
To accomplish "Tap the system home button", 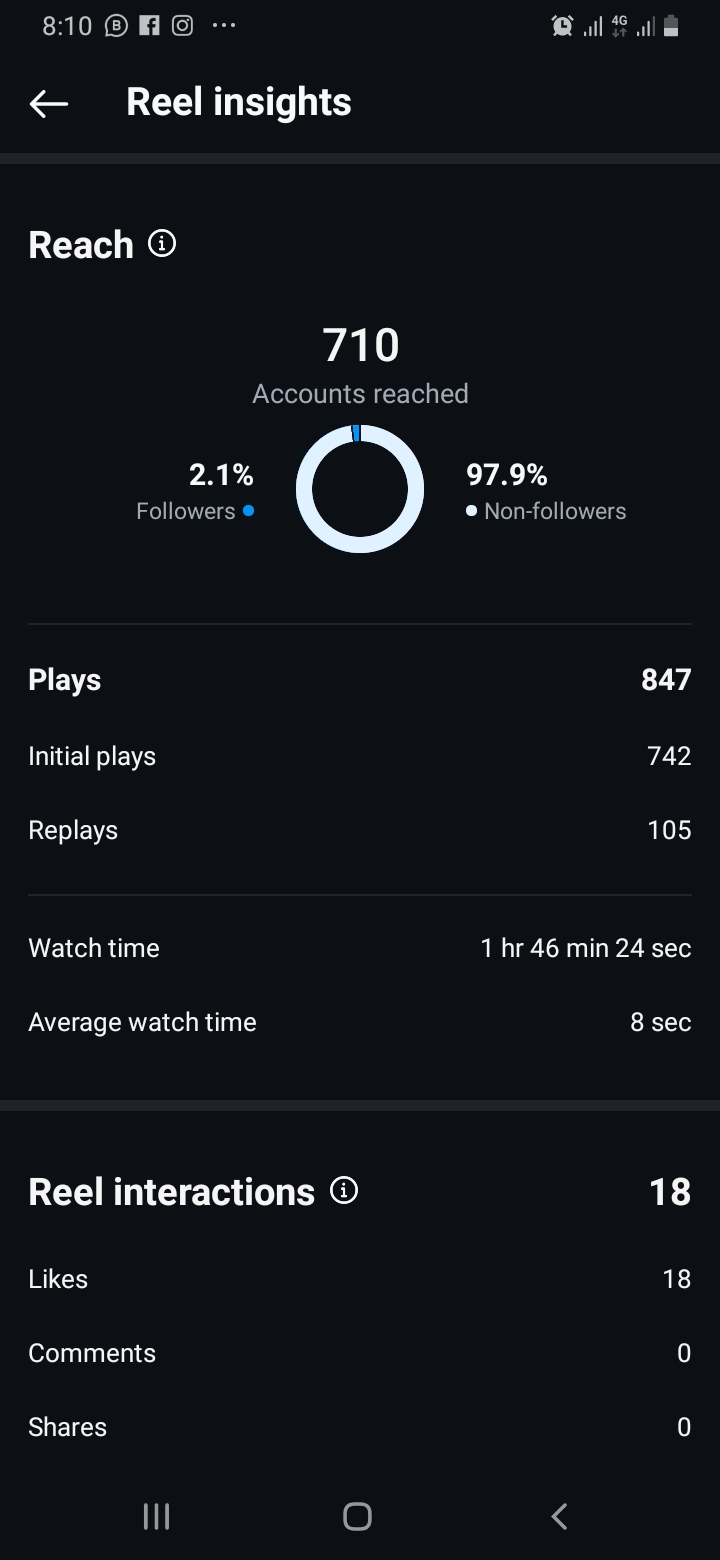I will tap(357, 1516).
